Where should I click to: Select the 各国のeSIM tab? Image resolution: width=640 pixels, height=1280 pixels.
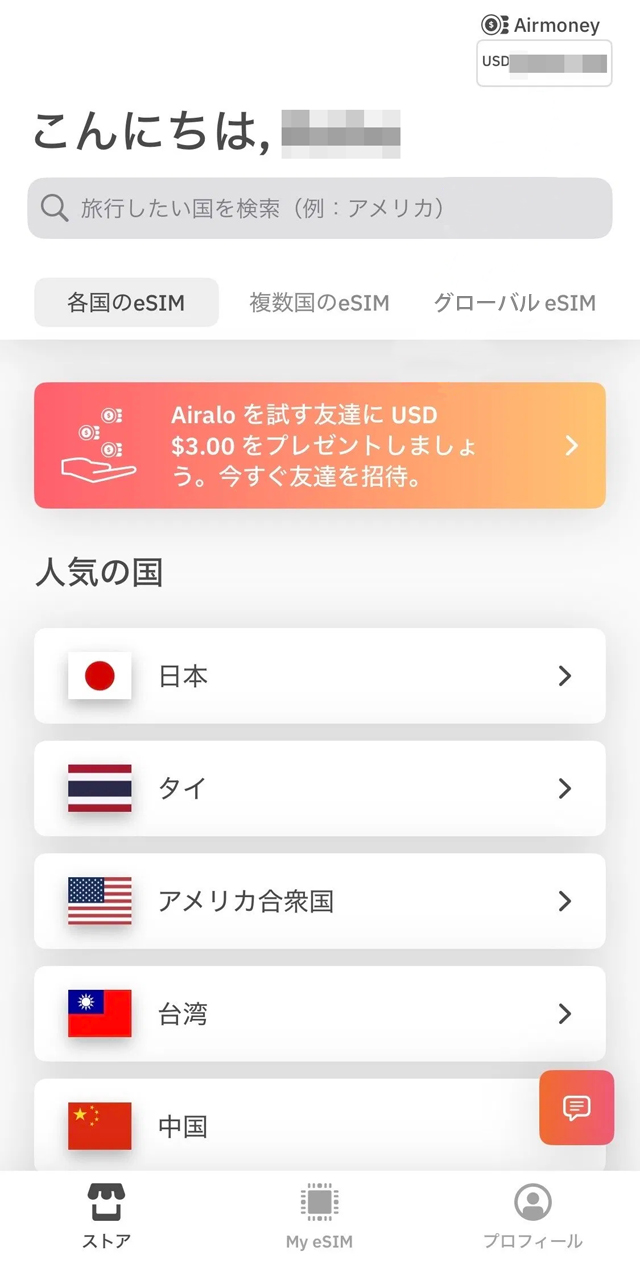coord(126,303)
